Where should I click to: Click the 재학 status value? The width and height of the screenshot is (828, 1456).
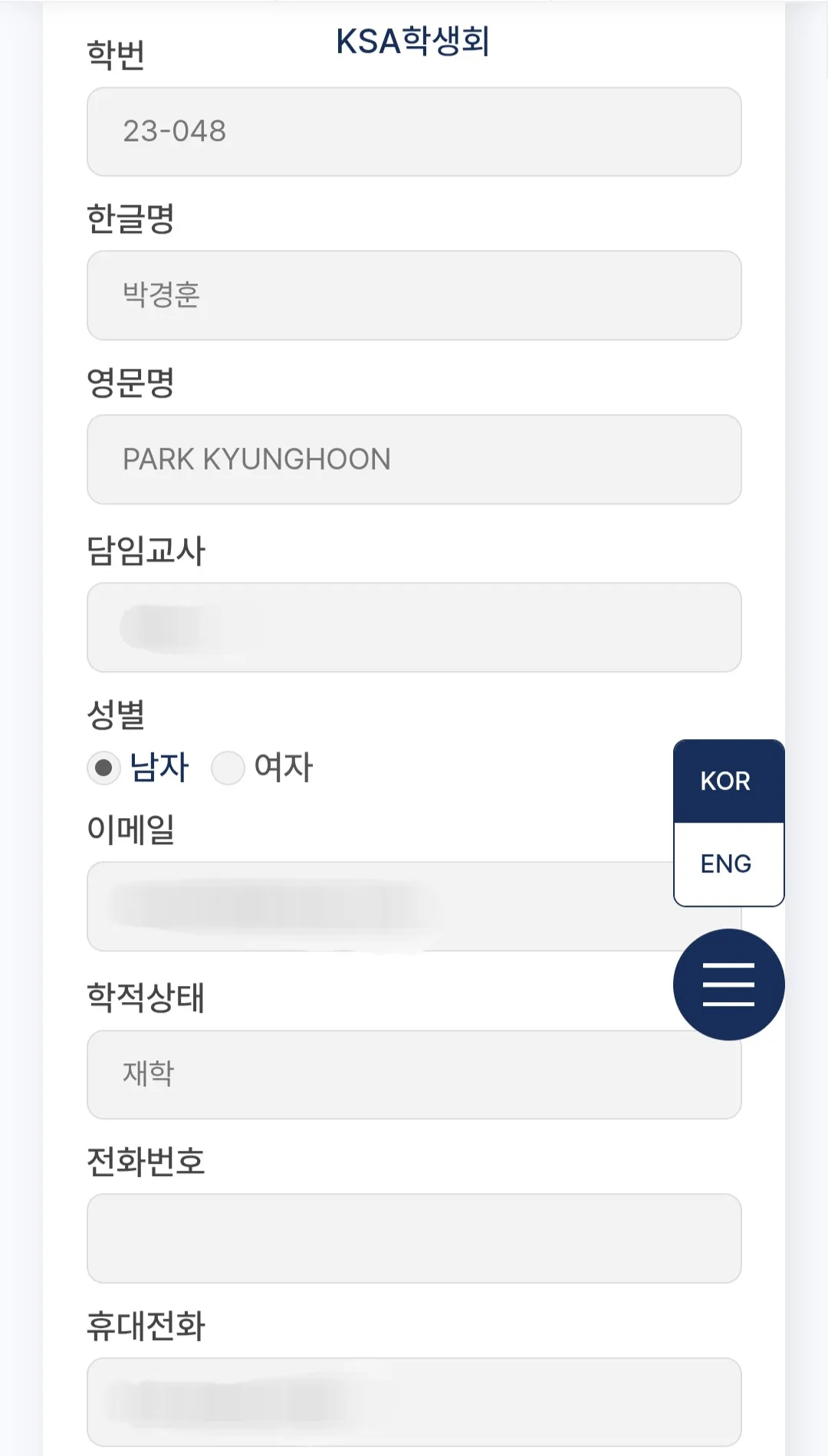[x=147, y=1074]
